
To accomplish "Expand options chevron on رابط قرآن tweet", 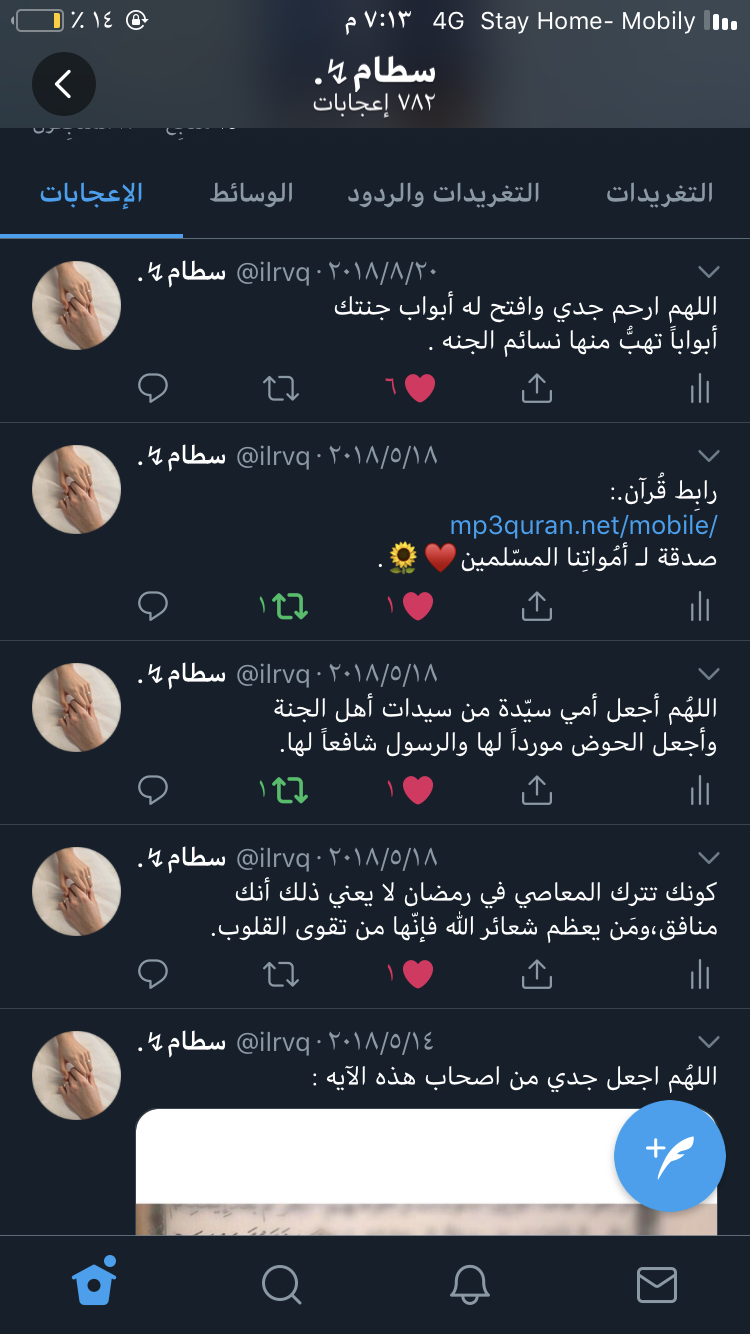I will coord(708,456).
